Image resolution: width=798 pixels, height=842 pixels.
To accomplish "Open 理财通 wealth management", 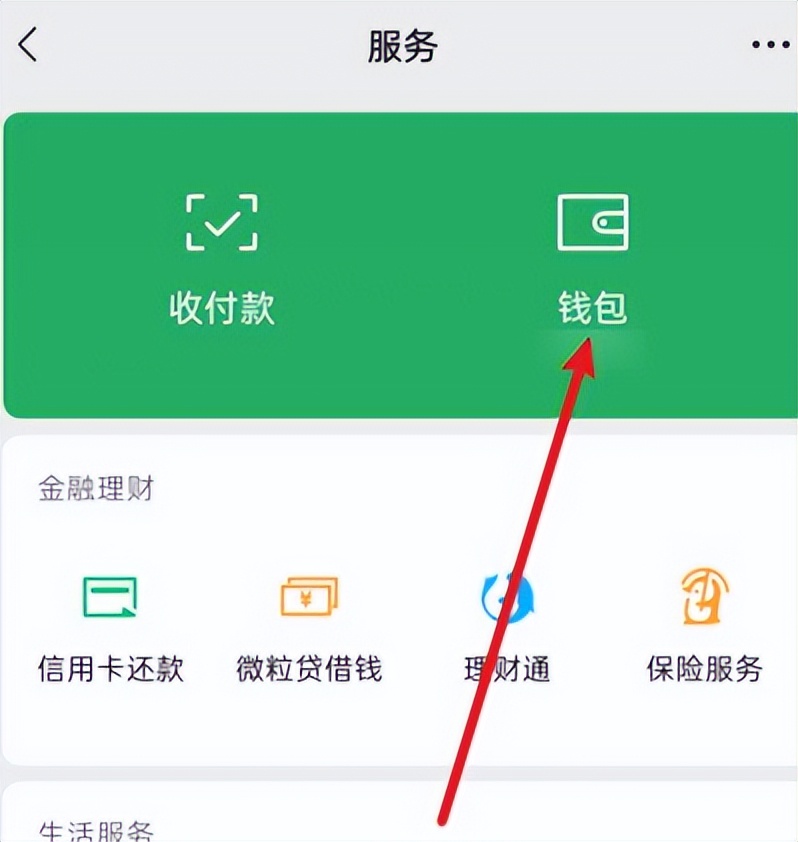I will pyautogui.click(x=507, y=626).
